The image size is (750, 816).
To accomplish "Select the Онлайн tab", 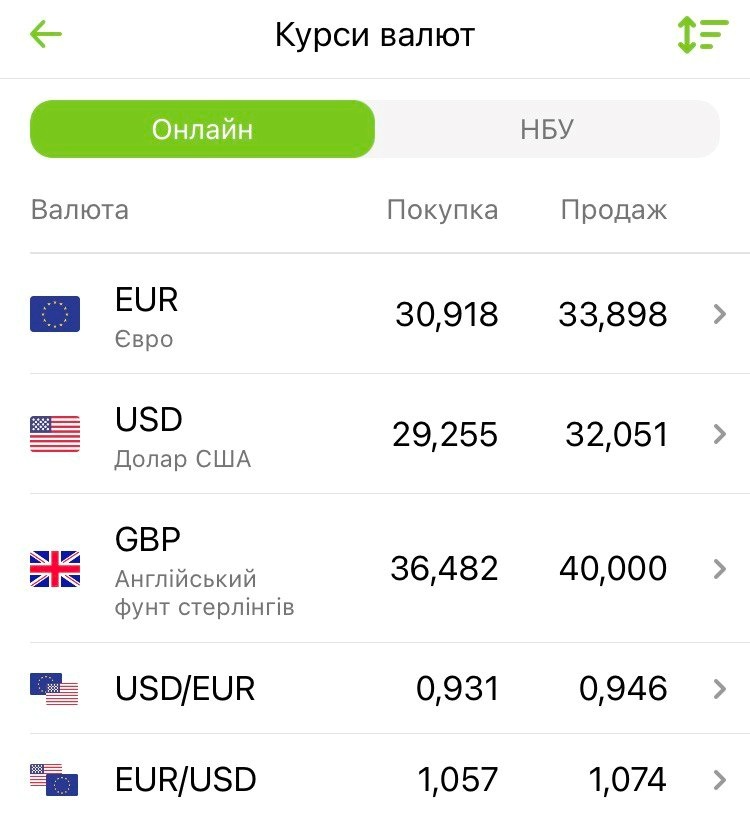I will pyautogui.click(x=202, y=129).
